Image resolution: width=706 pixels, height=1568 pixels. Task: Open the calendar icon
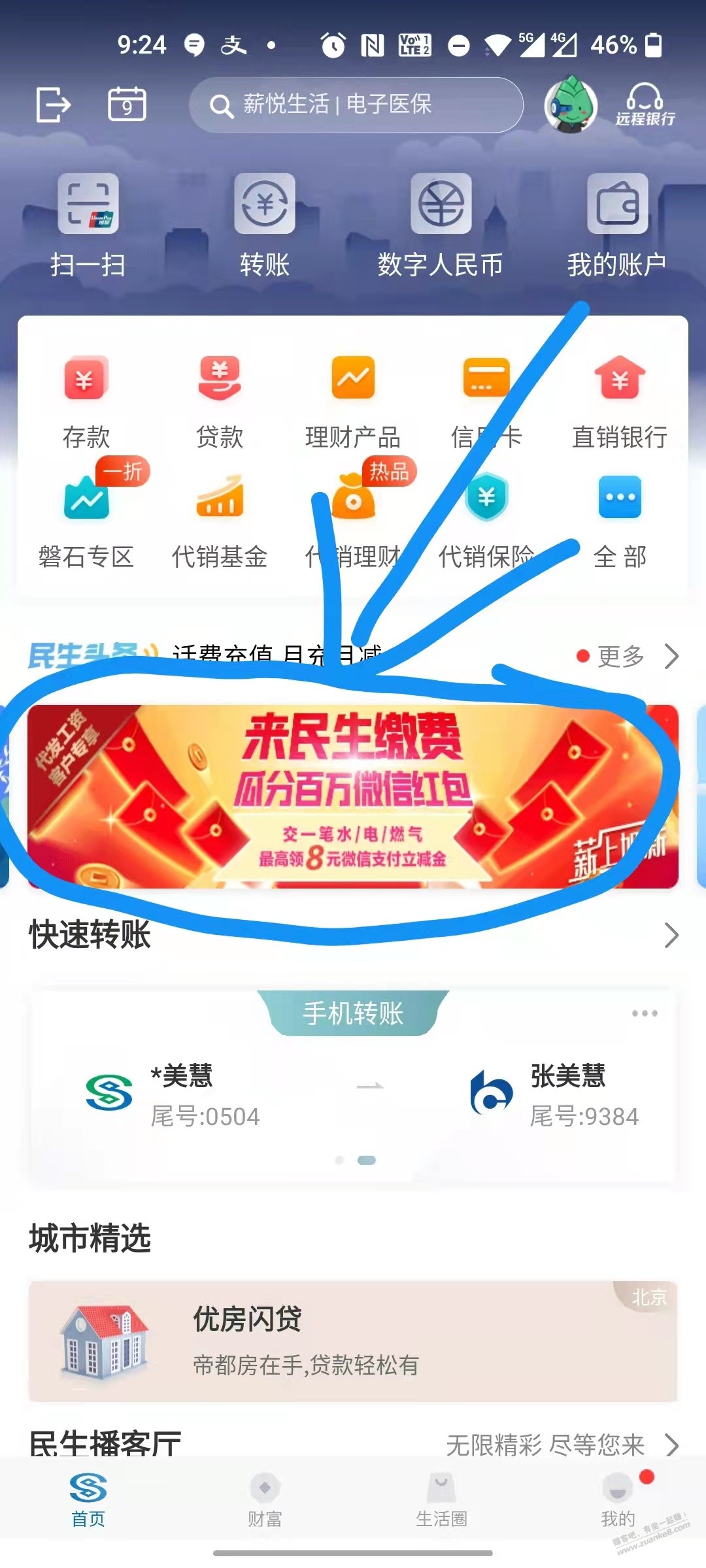click(x=126, y=105)
